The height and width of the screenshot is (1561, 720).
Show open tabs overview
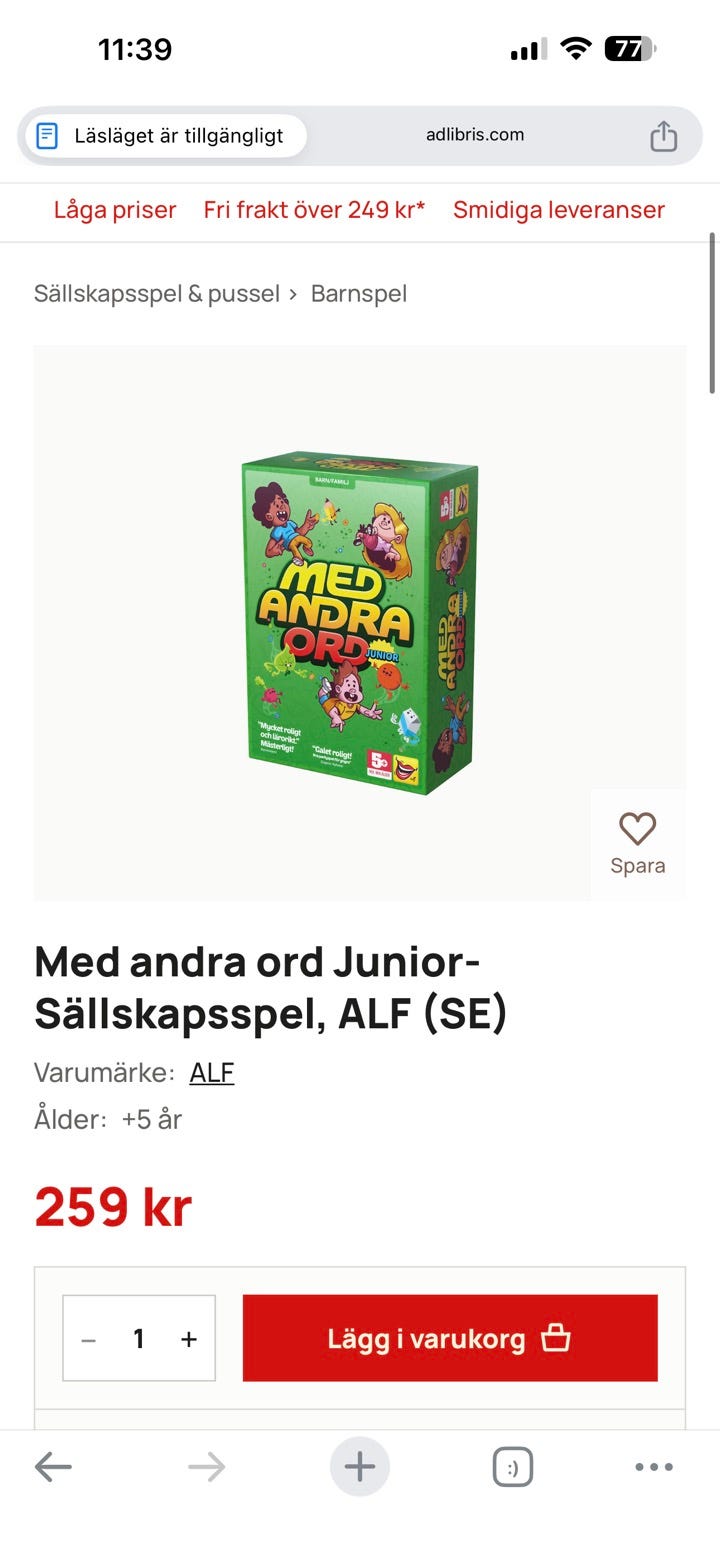point(513,1467)
